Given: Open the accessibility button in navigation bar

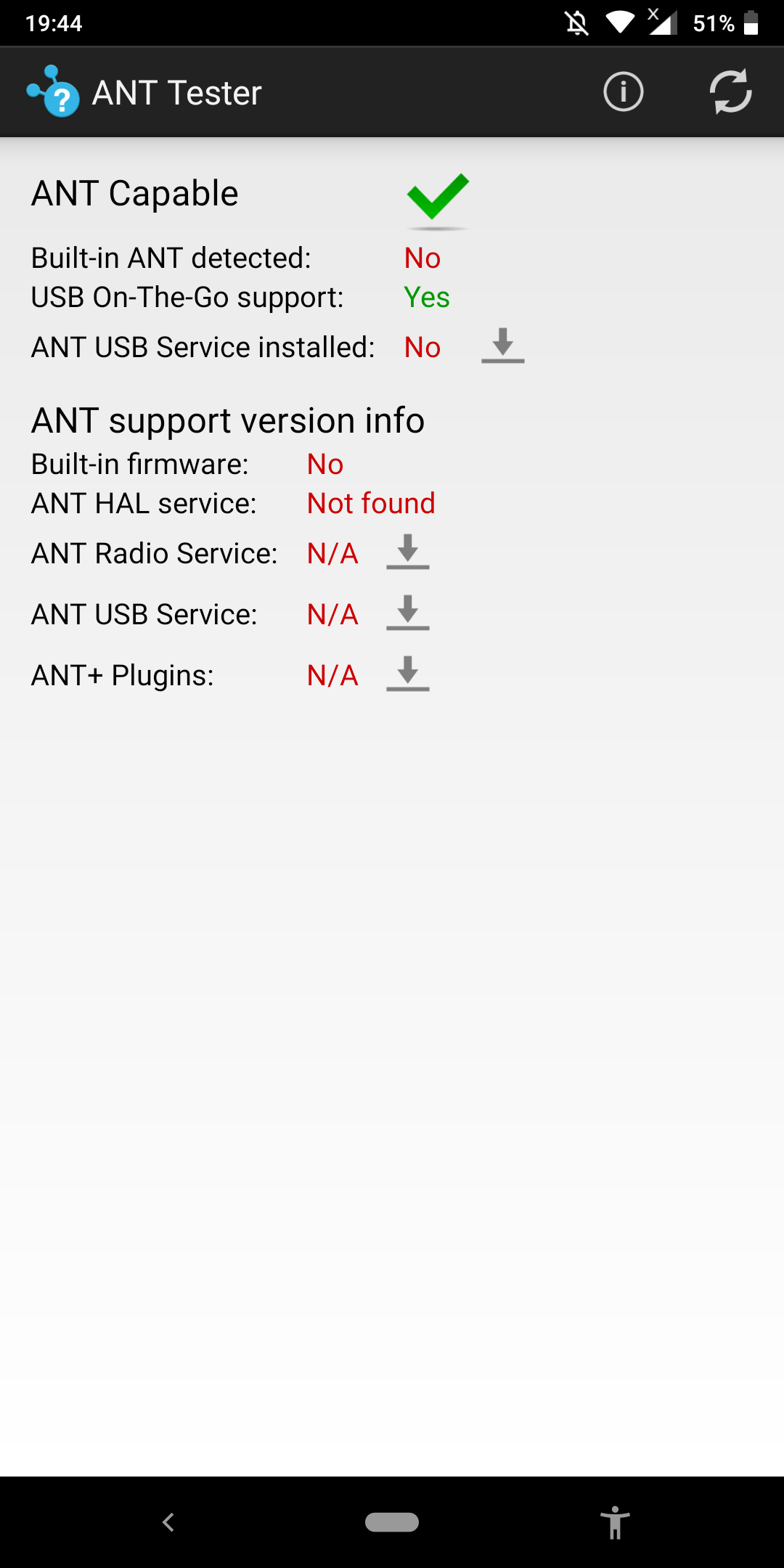Looking at the screenshot, I should tap(615, 1522).
